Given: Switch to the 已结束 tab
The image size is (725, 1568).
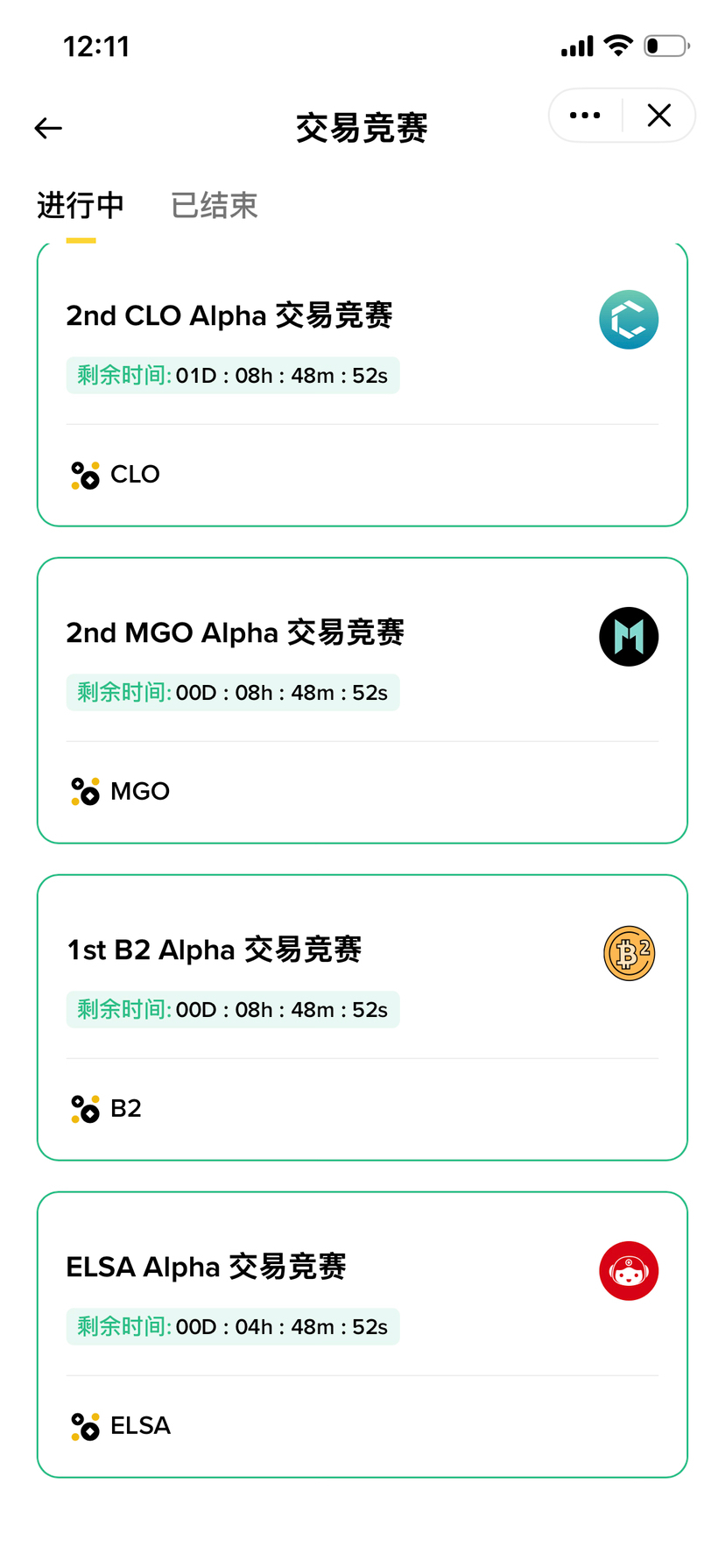Looking at the screenshot, I should pyautogui.click(x=215, y=206).
